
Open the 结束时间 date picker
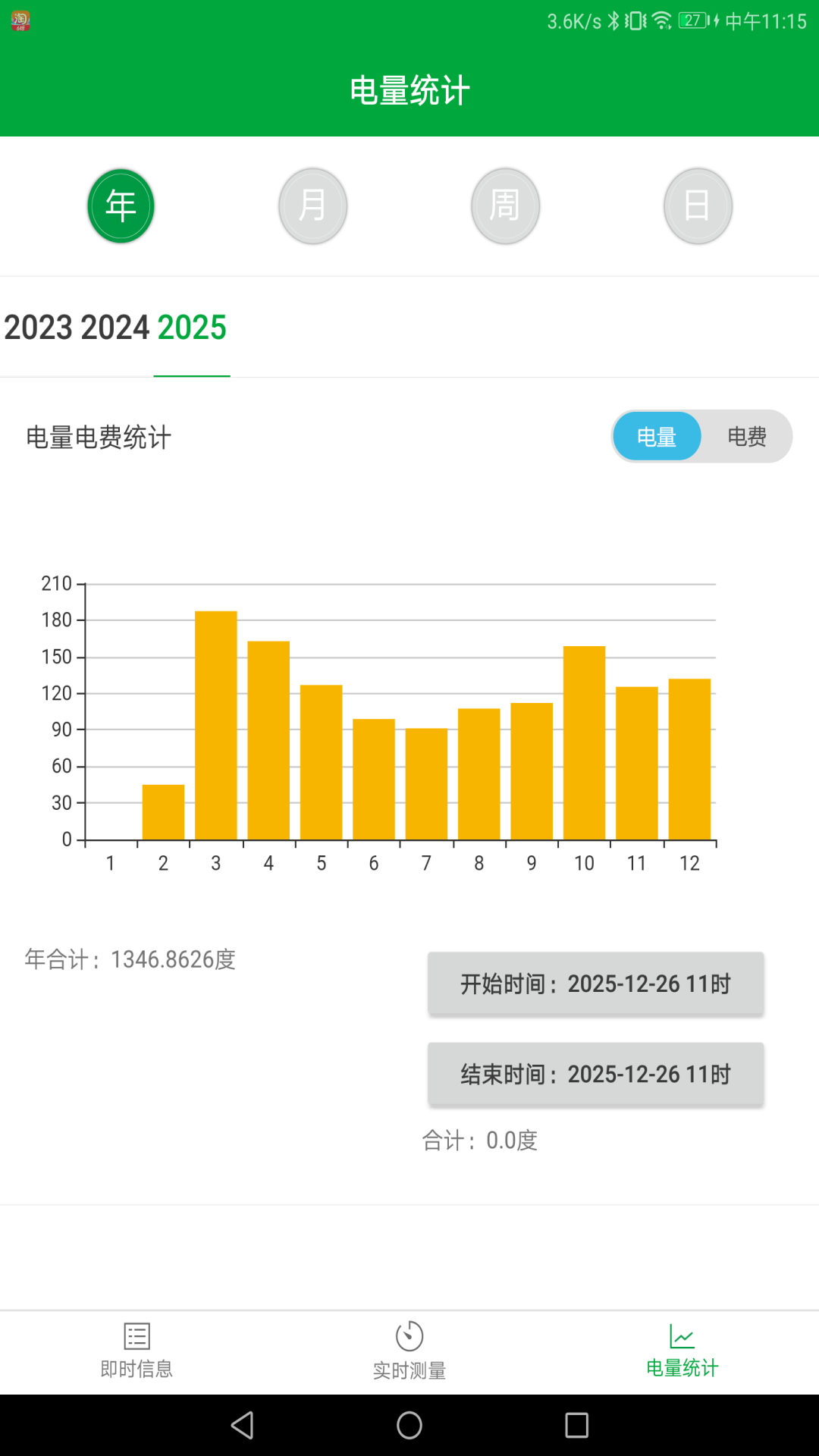point(596,1075)
